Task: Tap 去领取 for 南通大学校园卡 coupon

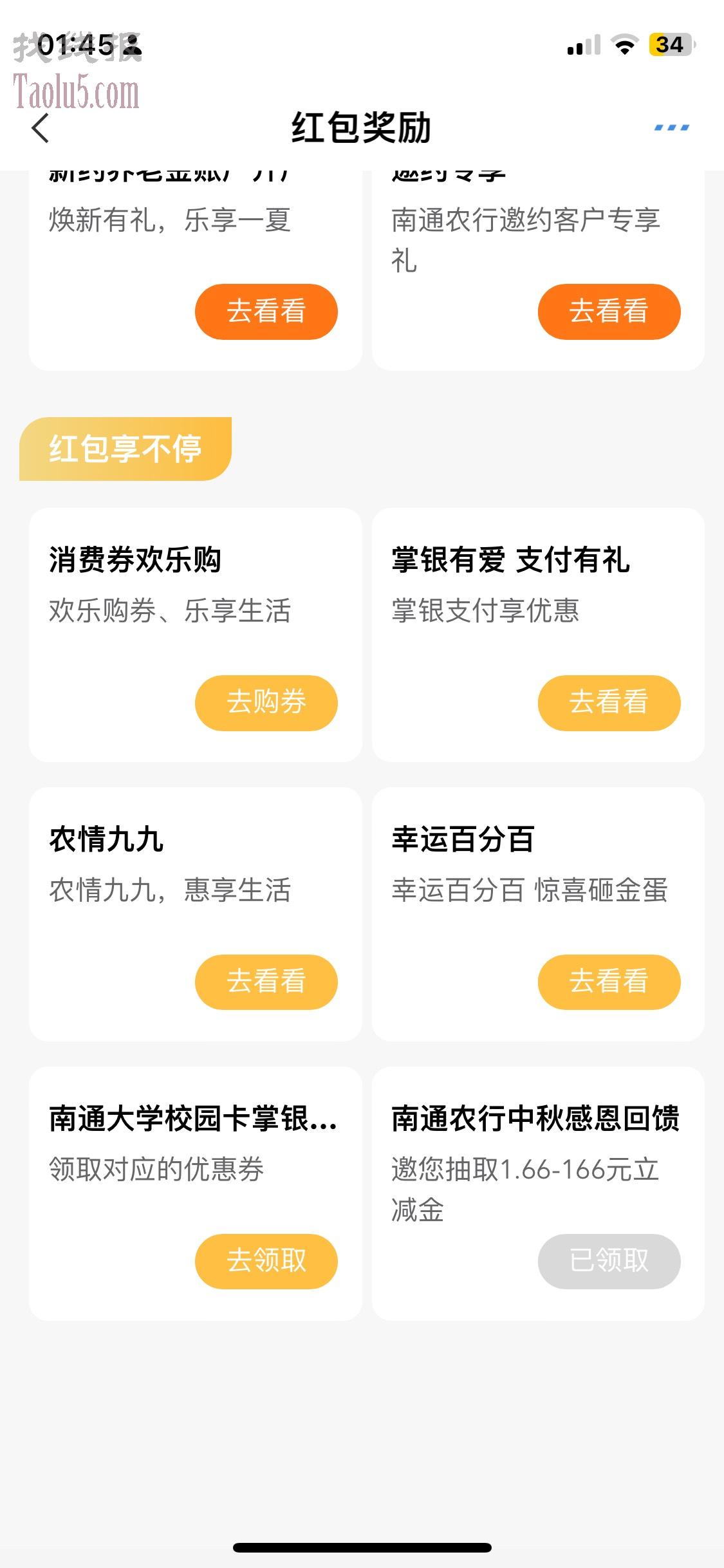Action: [x=266, y=1261]
